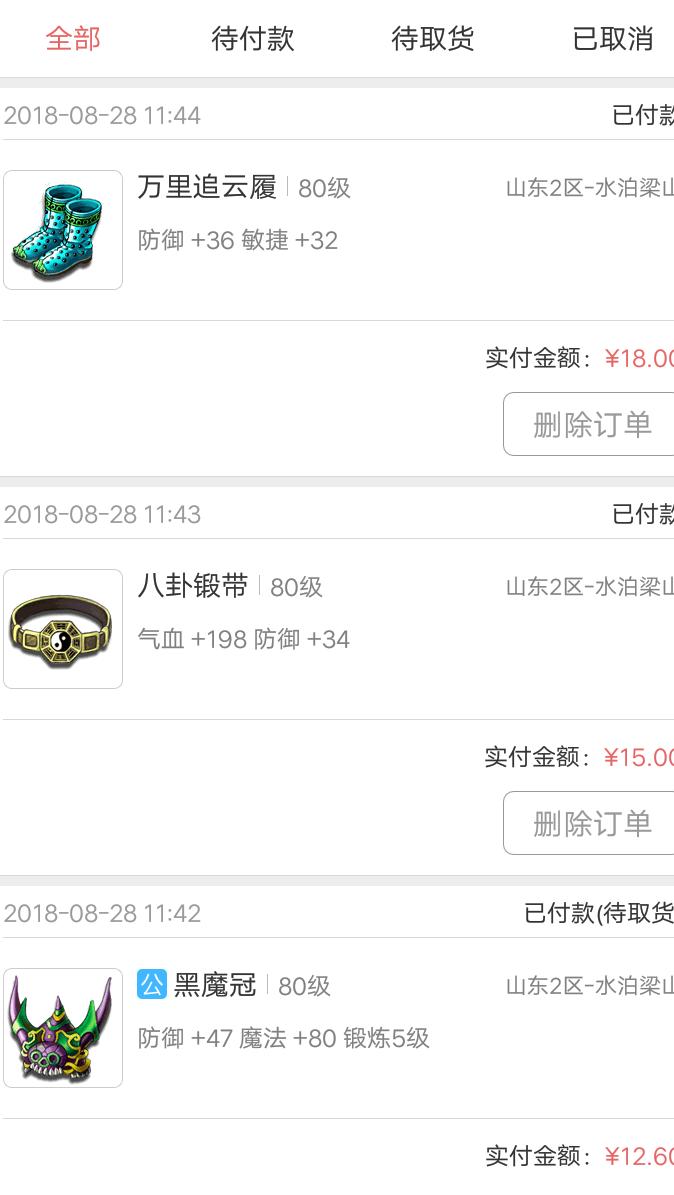Open the 八卦锻带 order

click(192, 587)
